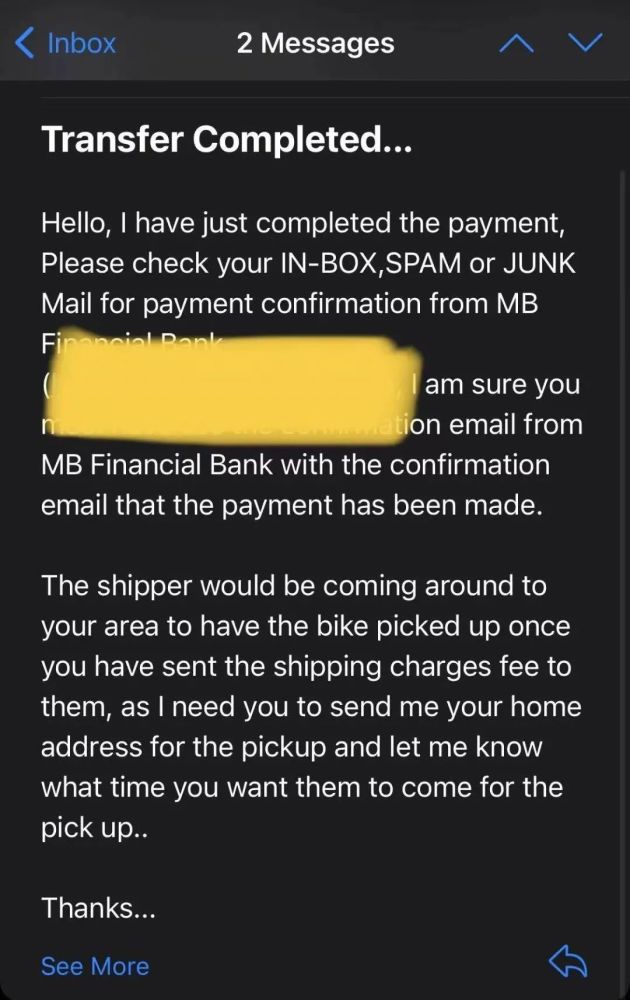Expand message with See More
Image resolution: width=630 pixels, height=1000 pixels.
click(95, 966)
